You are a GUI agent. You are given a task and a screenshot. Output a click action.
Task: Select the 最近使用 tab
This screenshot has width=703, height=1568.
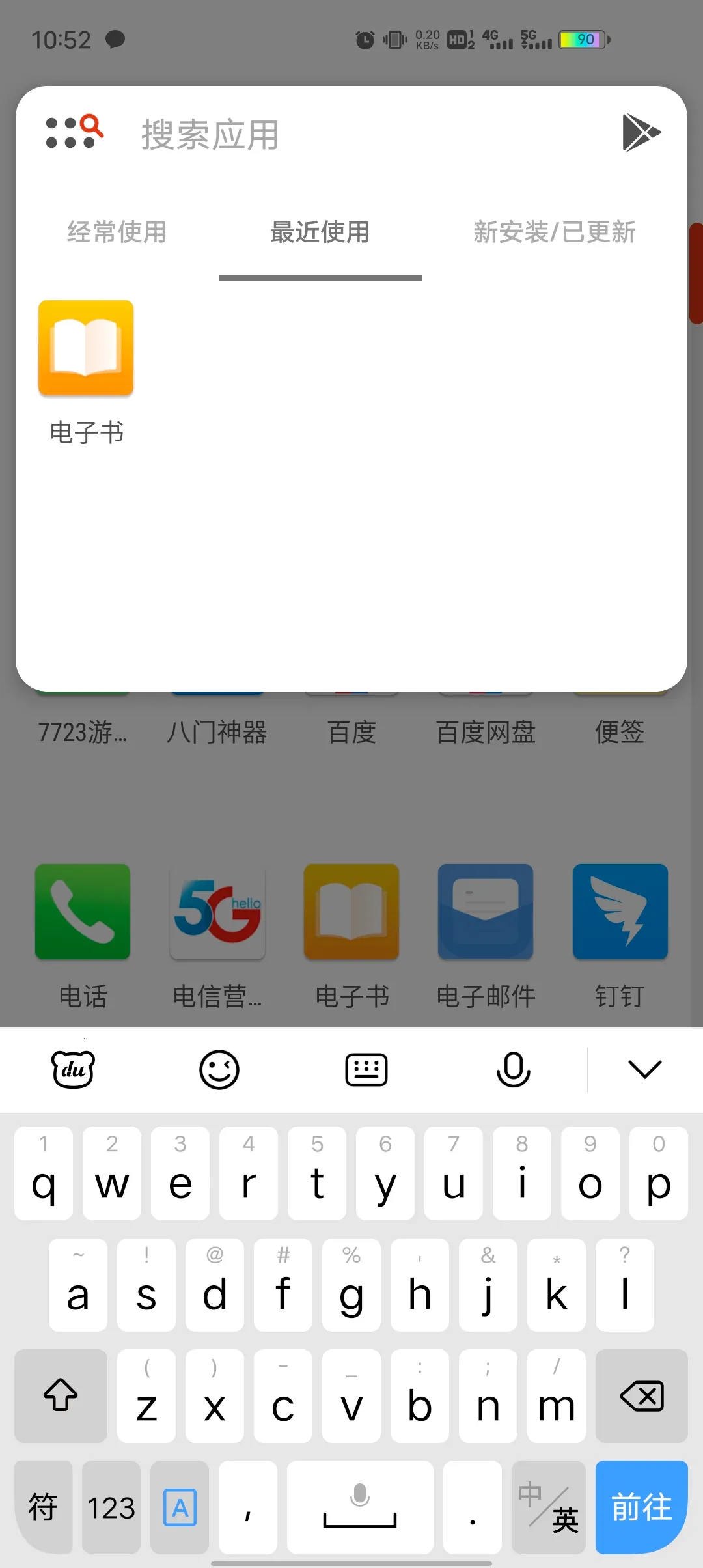click(320, 232)
